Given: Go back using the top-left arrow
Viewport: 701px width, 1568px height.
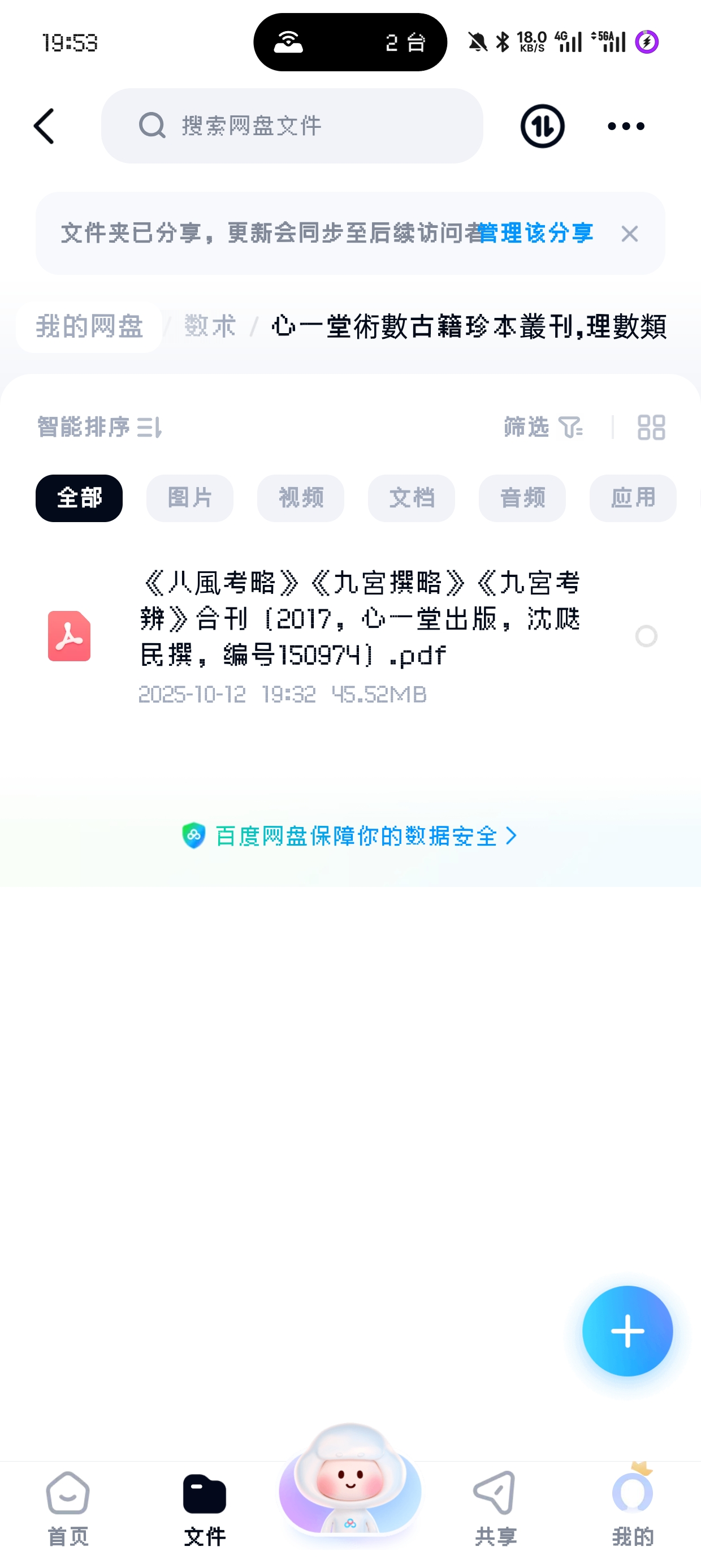Looking at the screenshot, I should (x=45, y=126).
